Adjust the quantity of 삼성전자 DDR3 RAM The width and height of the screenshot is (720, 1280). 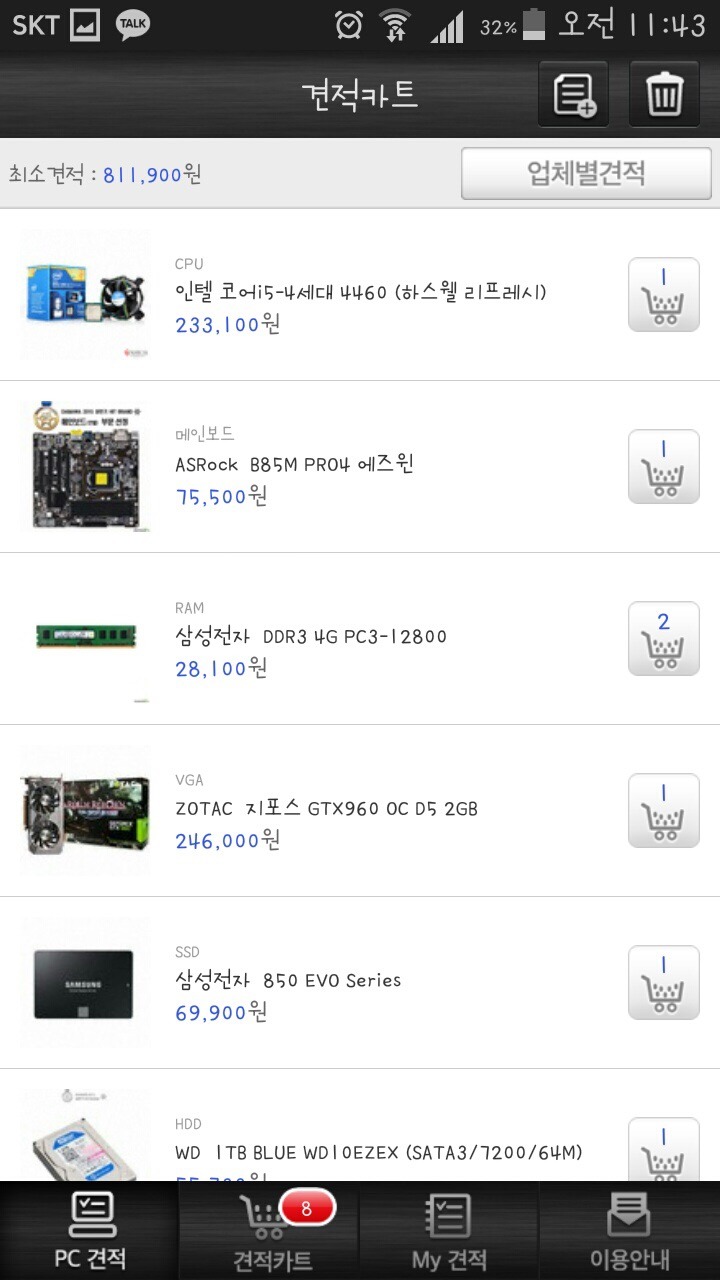[x=663, y=638]
